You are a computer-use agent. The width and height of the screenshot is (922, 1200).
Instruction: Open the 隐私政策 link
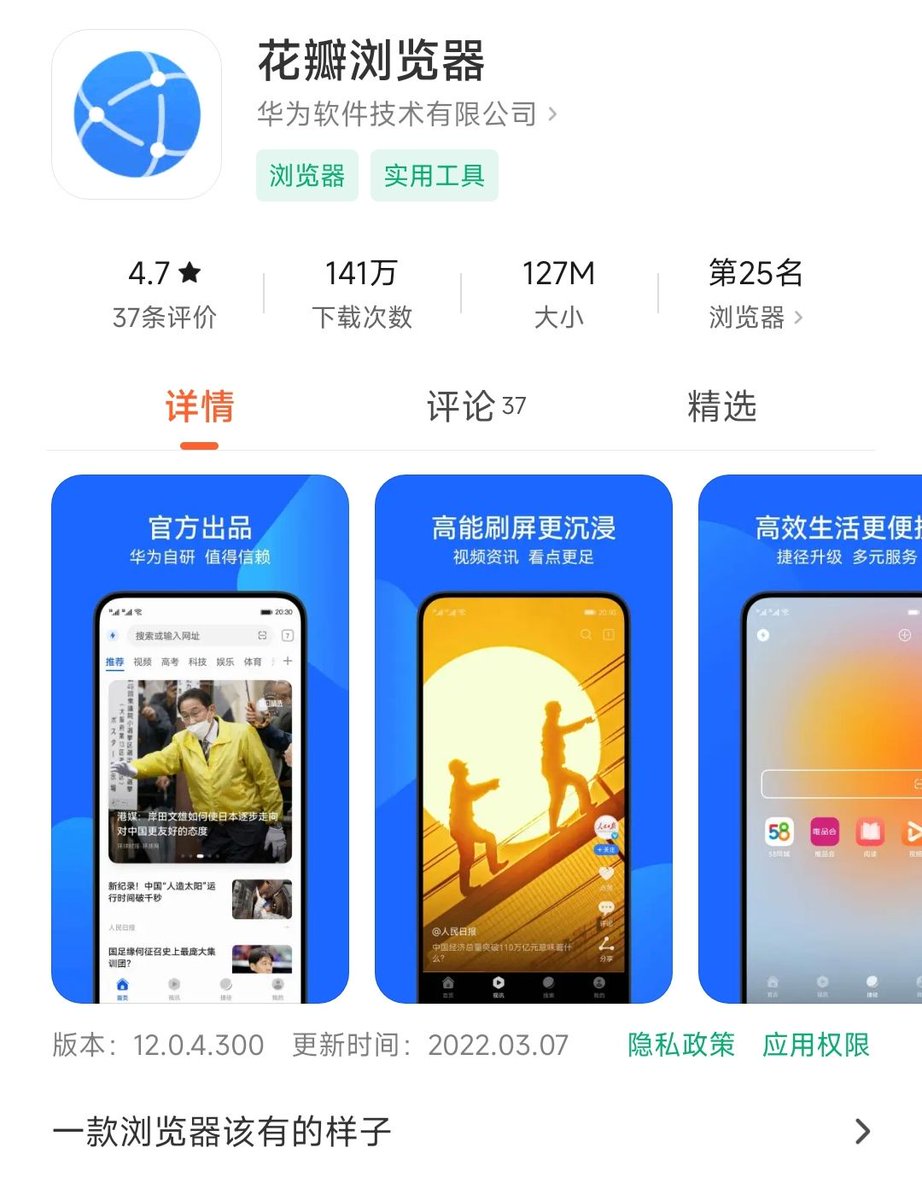pyautogui.click(x=681, y=1045)
